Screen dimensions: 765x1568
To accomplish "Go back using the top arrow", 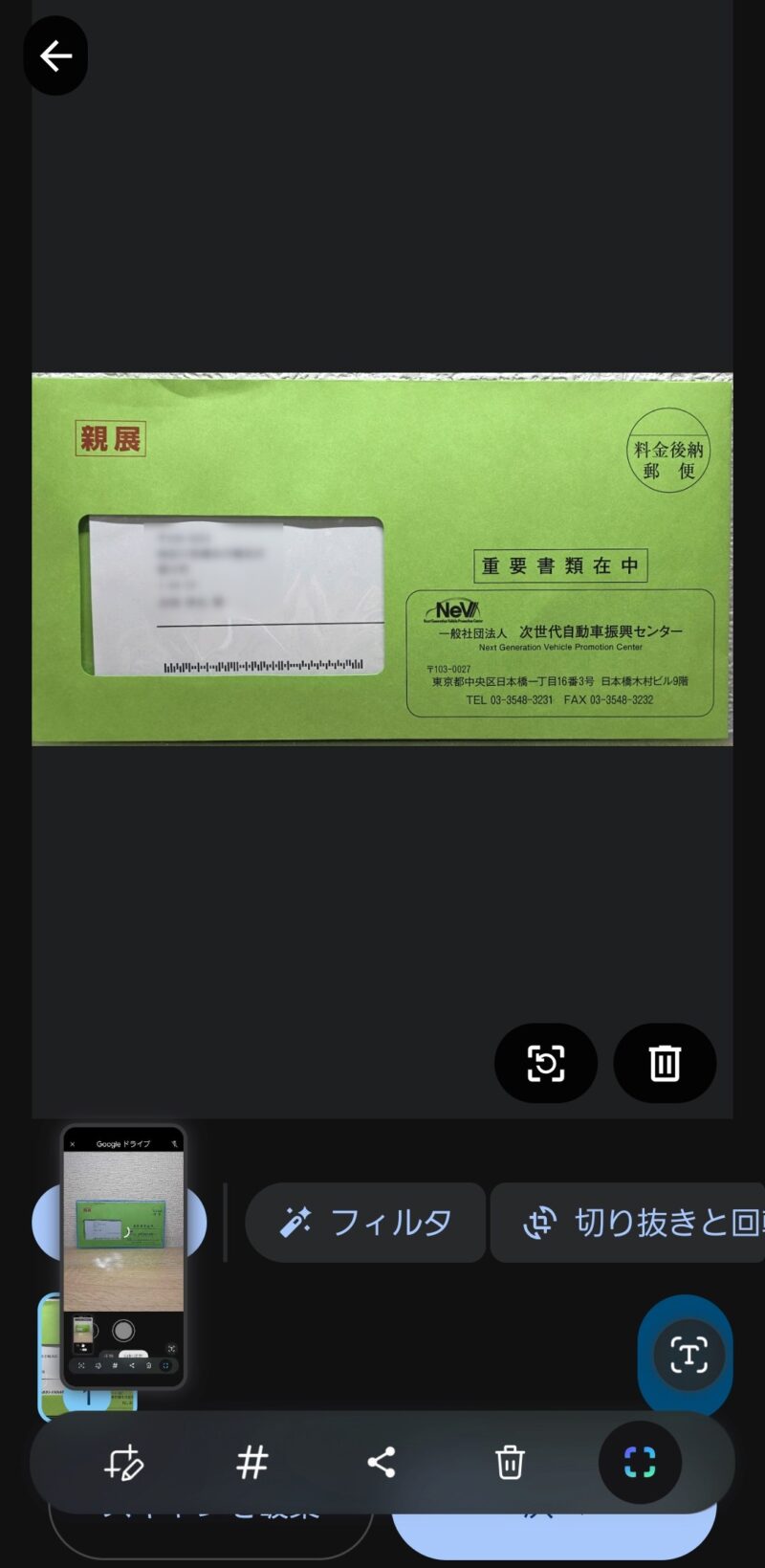I will tap(55, 55).
